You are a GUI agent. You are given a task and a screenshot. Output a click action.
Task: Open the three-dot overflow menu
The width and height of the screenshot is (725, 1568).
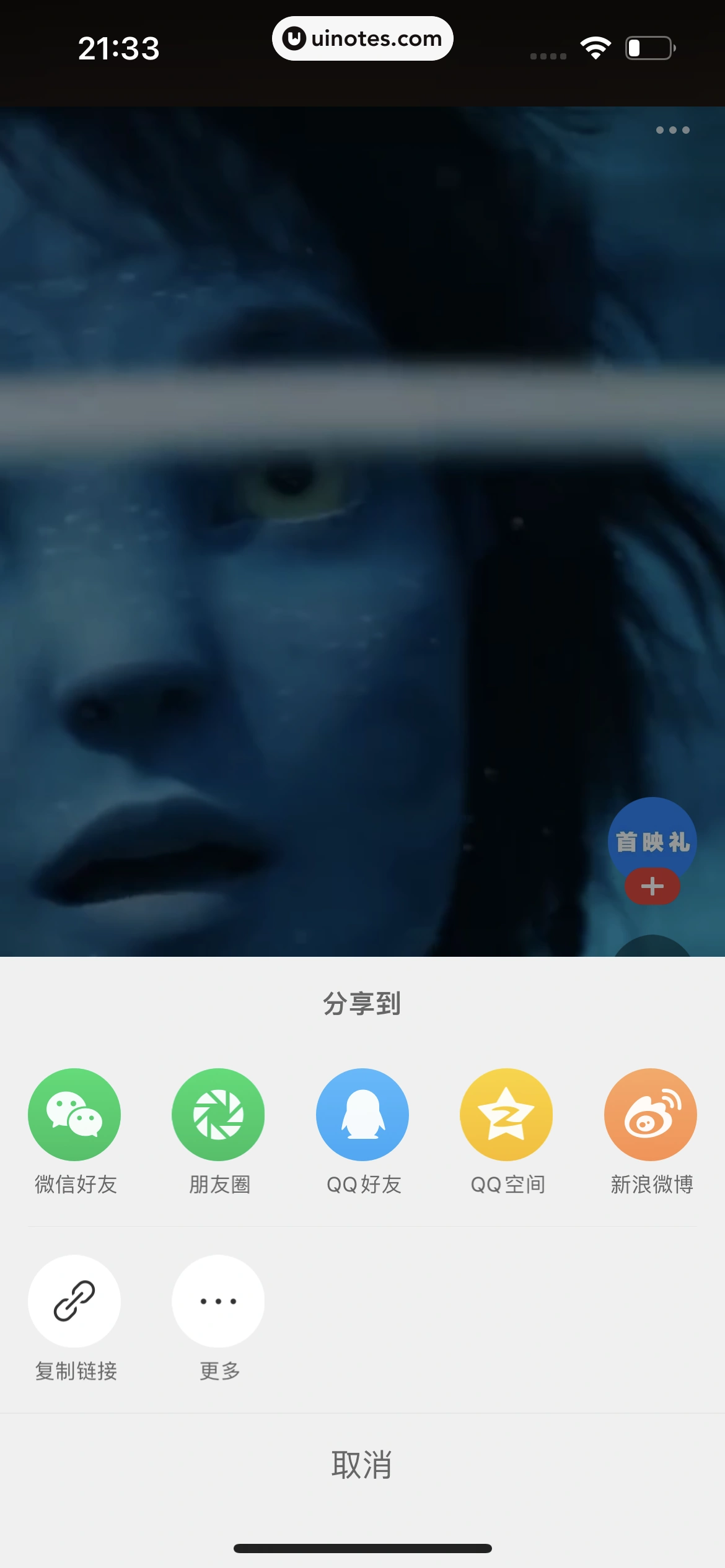[672, 130]
